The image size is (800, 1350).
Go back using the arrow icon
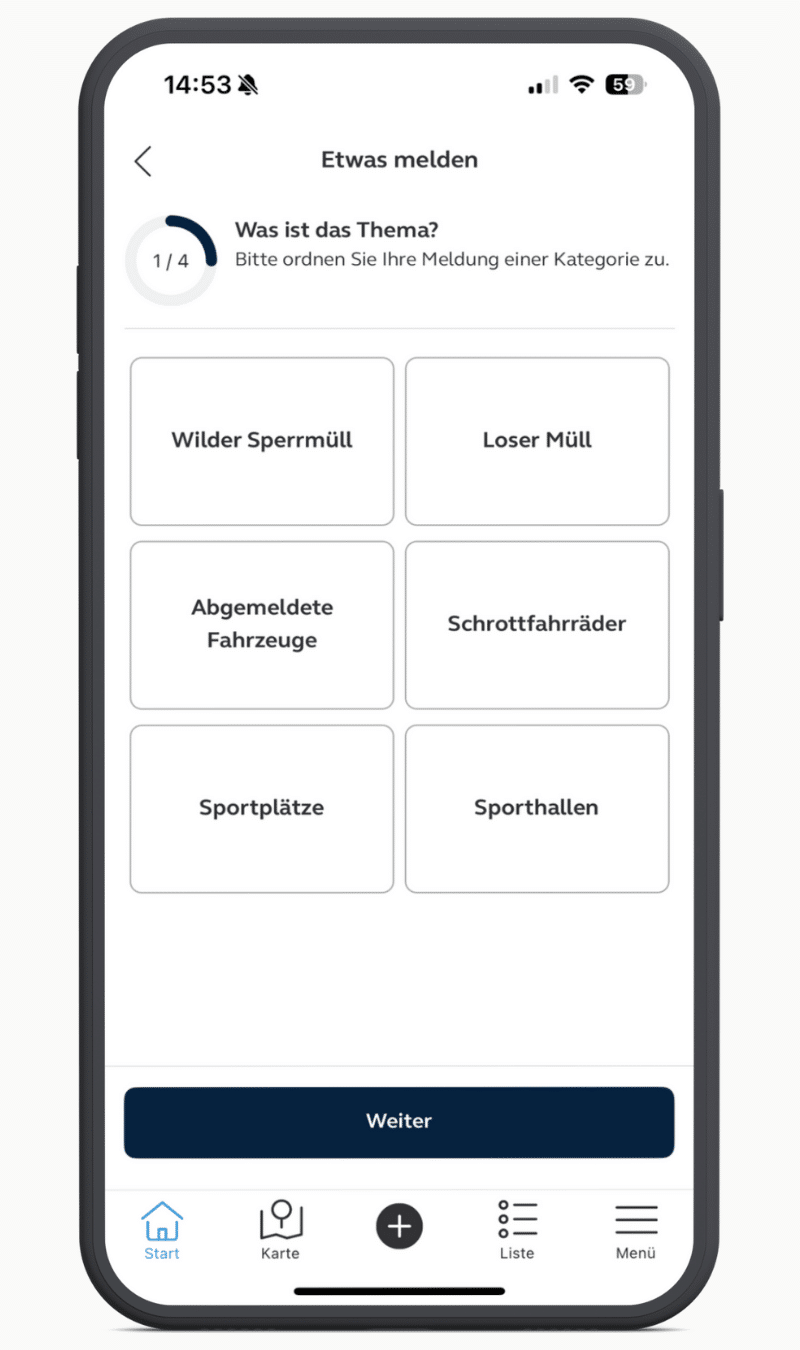tap(143, 161)
